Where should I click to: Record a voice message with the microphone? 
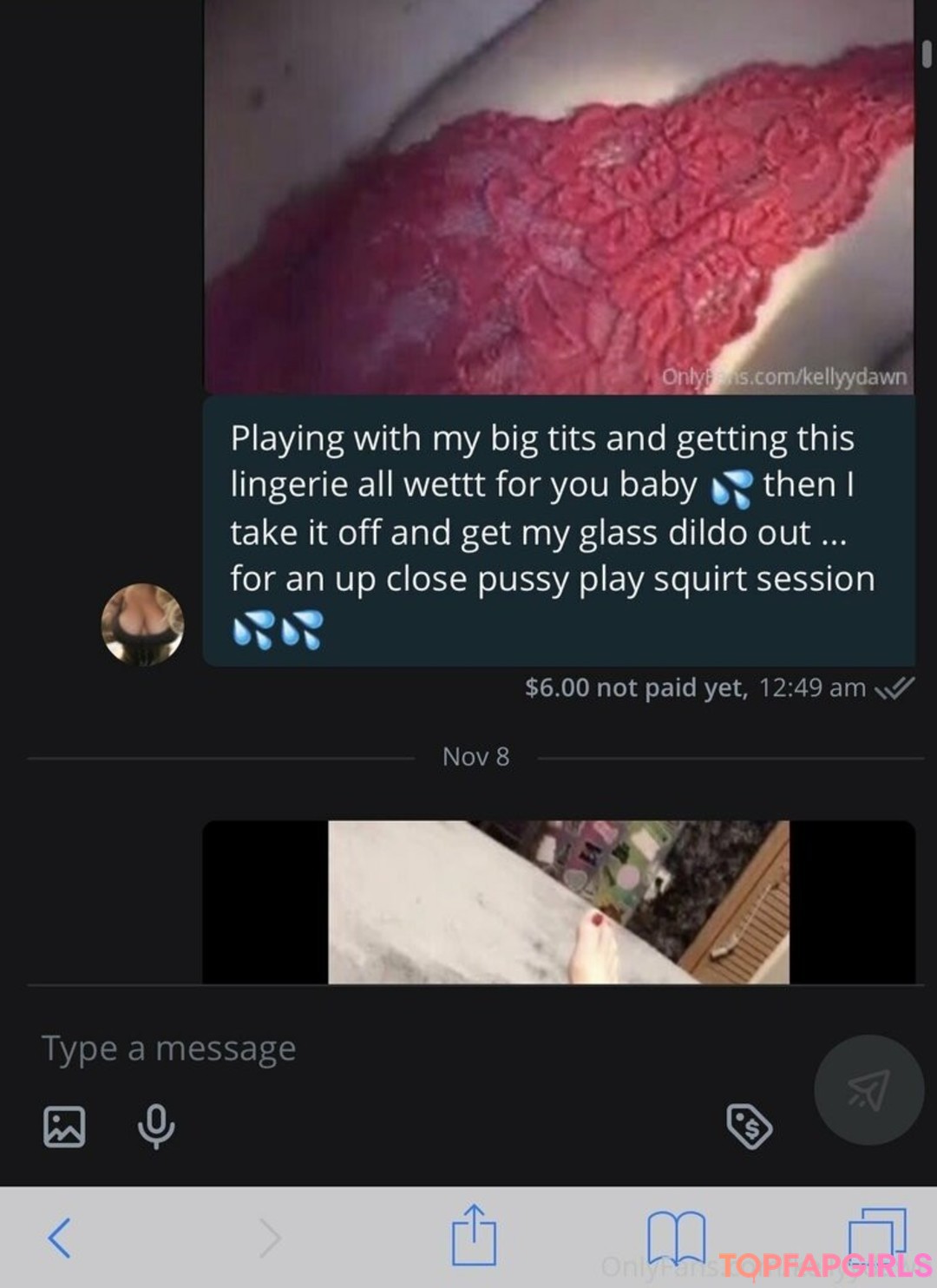pos(156,1127)
